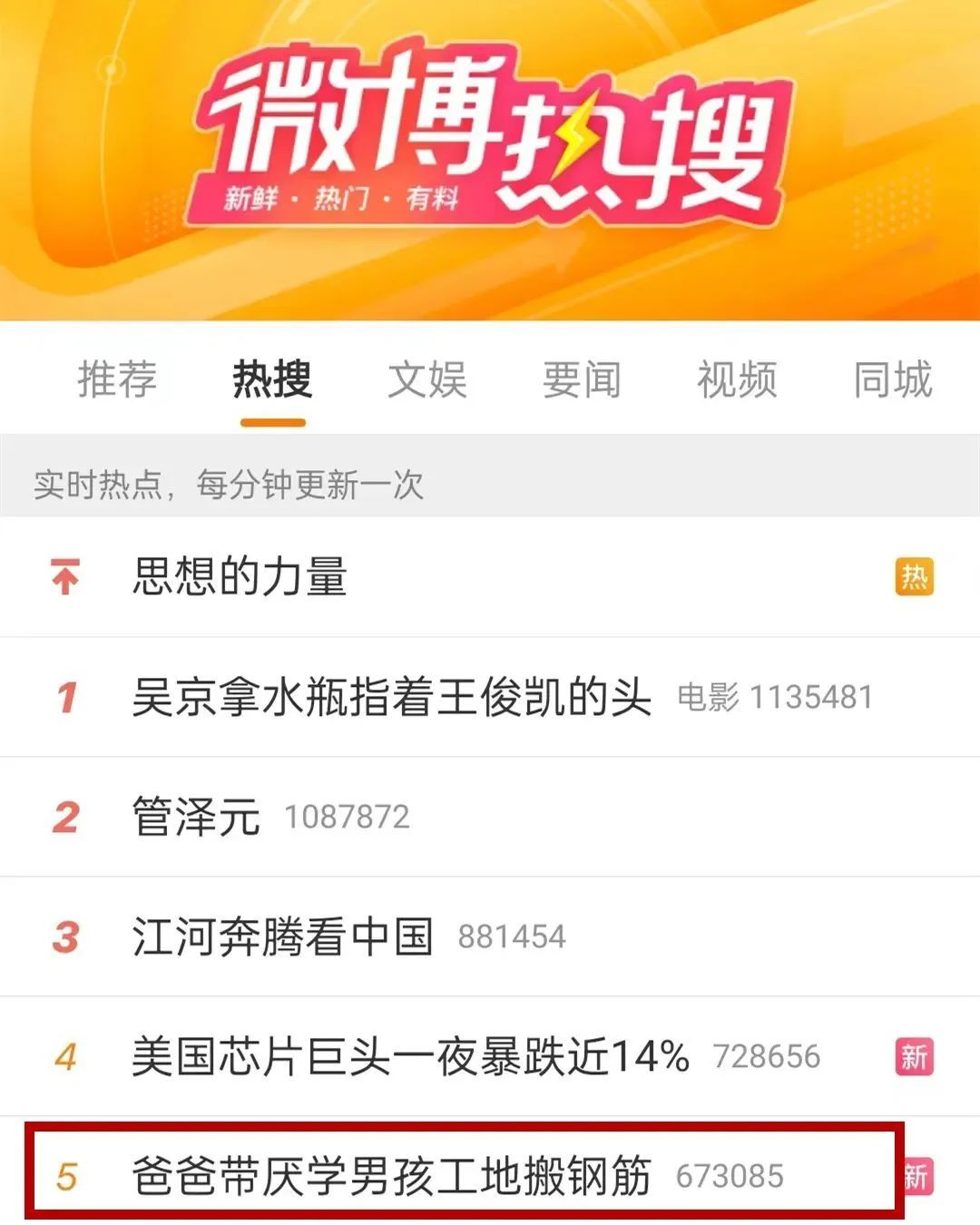Image resolution: width=980 pixels, height=1225 pixels.
Task: Switch to the 推荐 tab
Action: pyautogui.click(x=117, y=379)
